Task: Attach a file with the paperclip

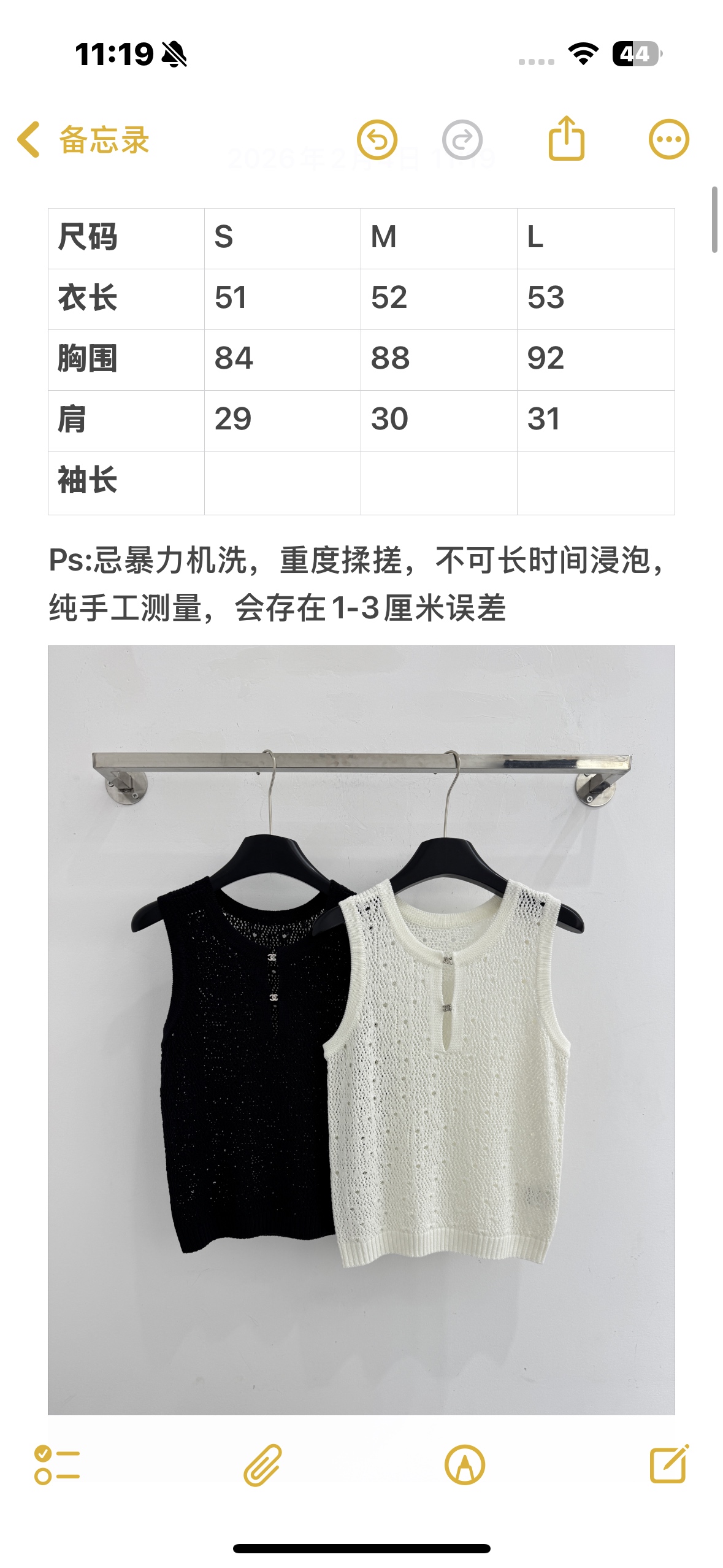Action: pos(262,1465)
